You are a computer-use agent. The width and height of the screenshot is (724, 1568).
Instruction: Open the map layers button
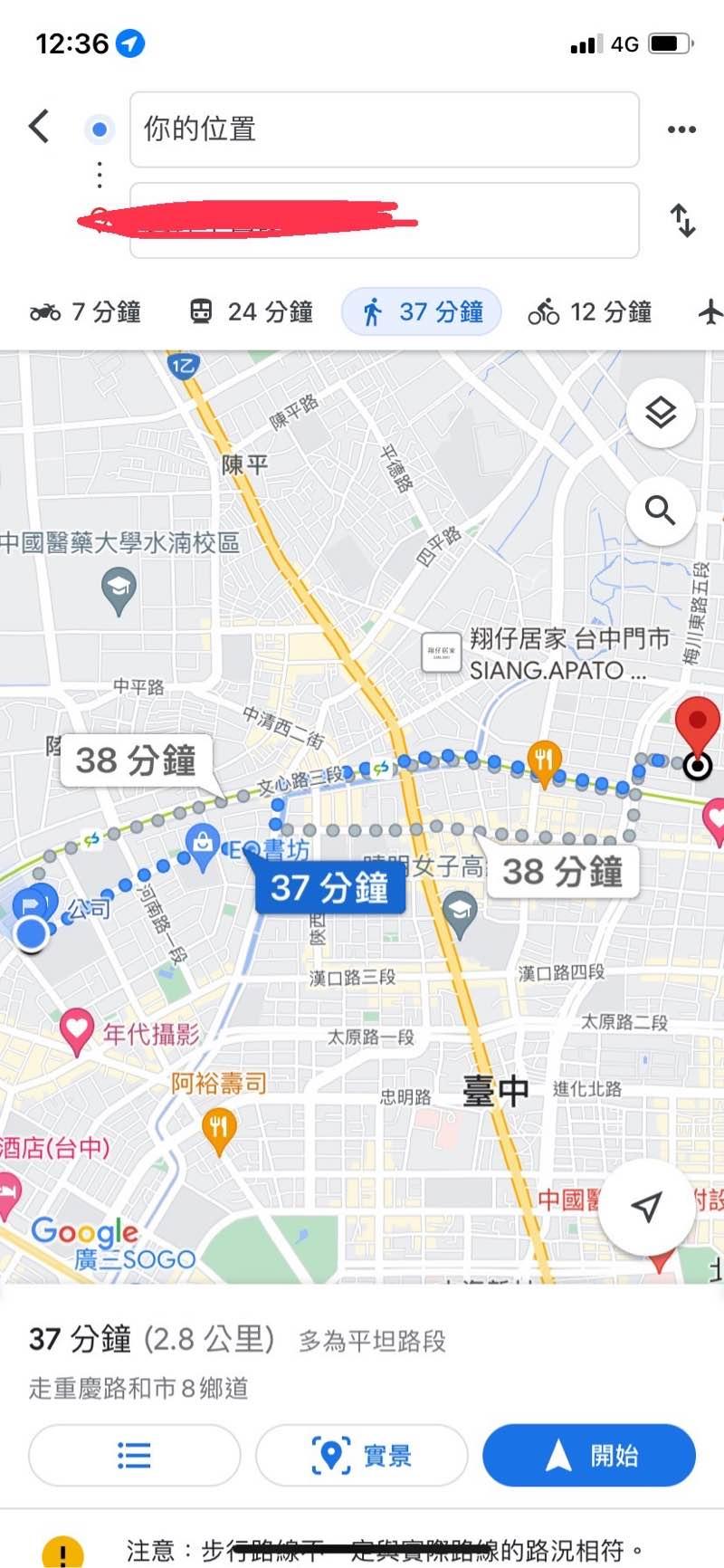point(661,413)
